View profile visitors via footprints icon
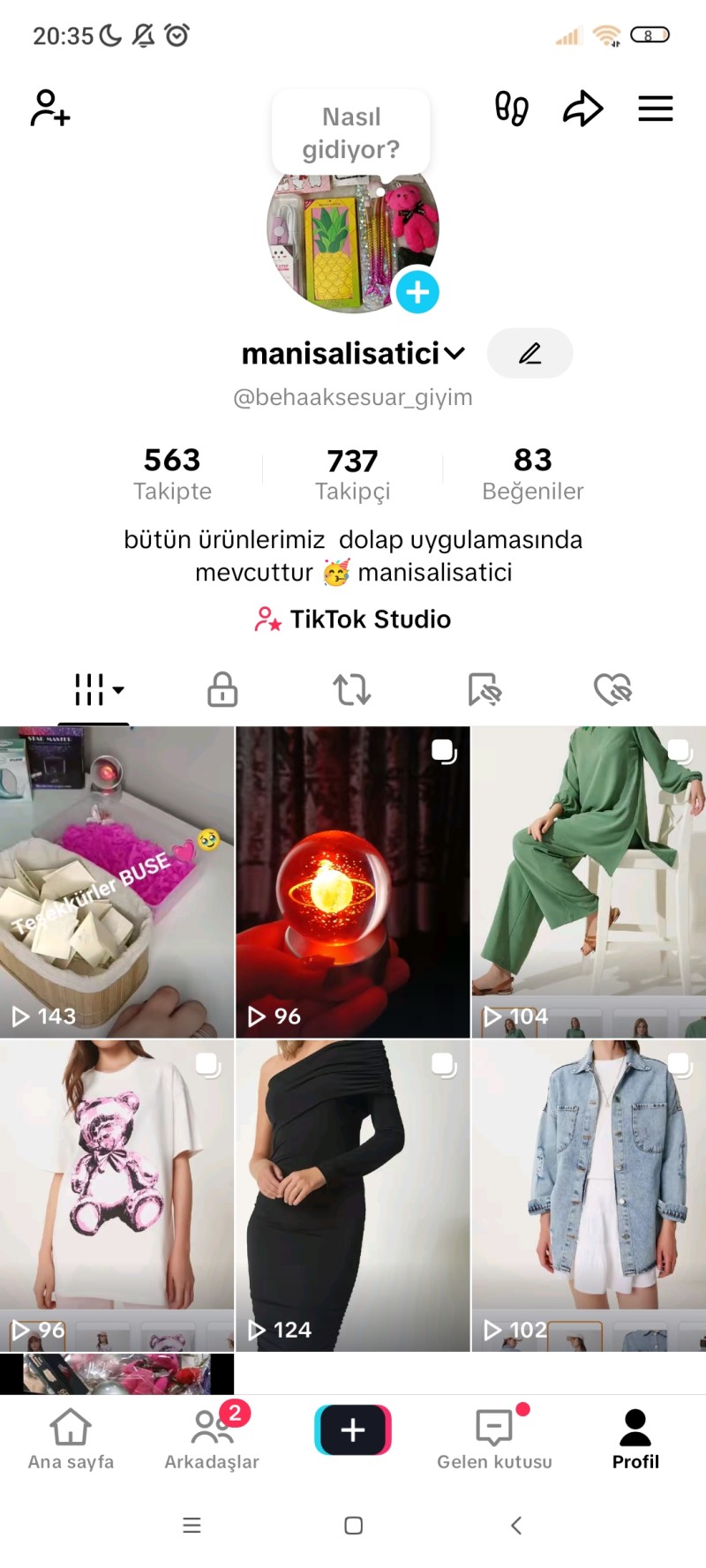The image size is (706, 1568). click(512, 109)
